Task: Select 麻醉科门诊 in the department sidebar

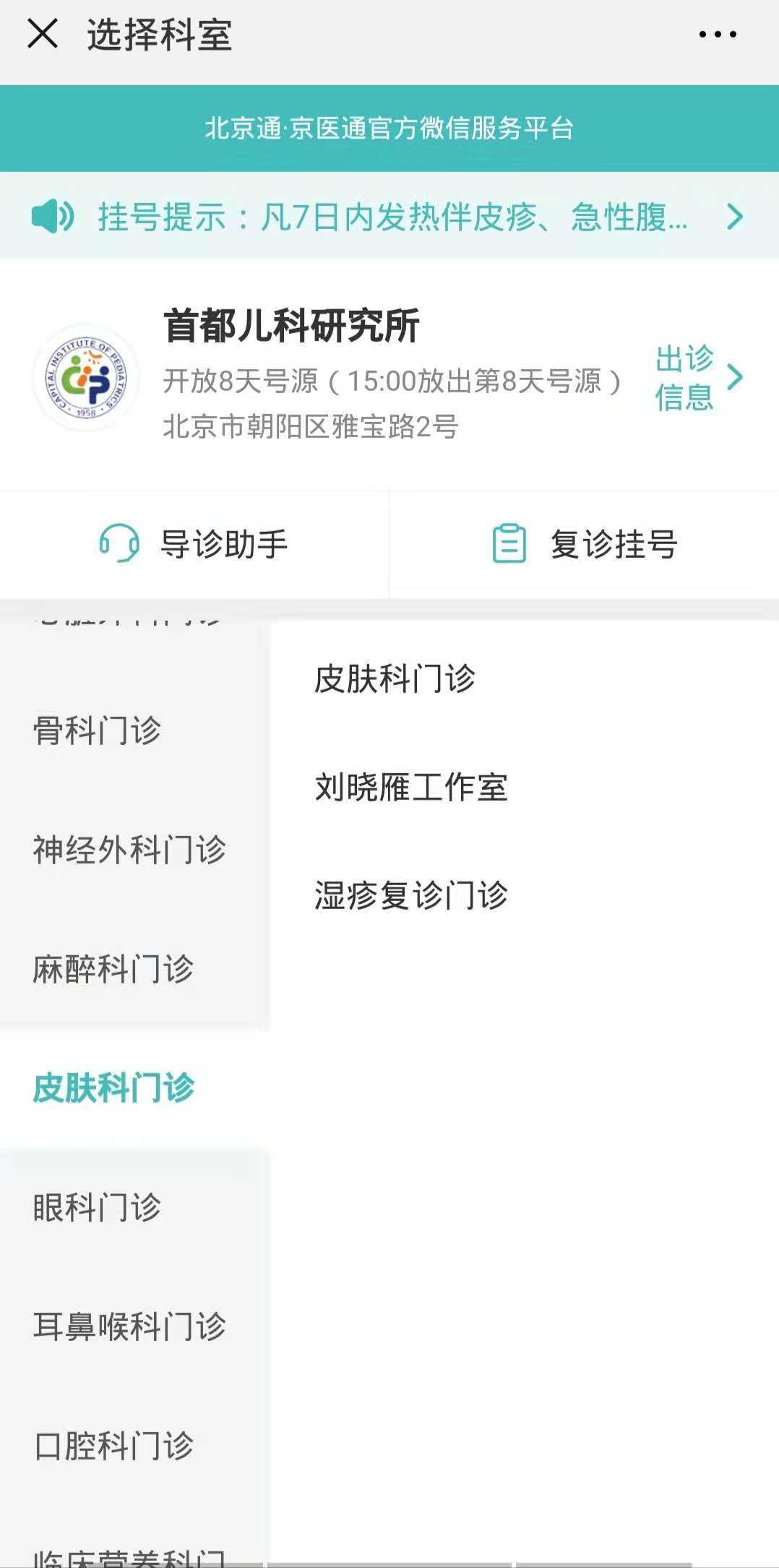Action: 113,968
